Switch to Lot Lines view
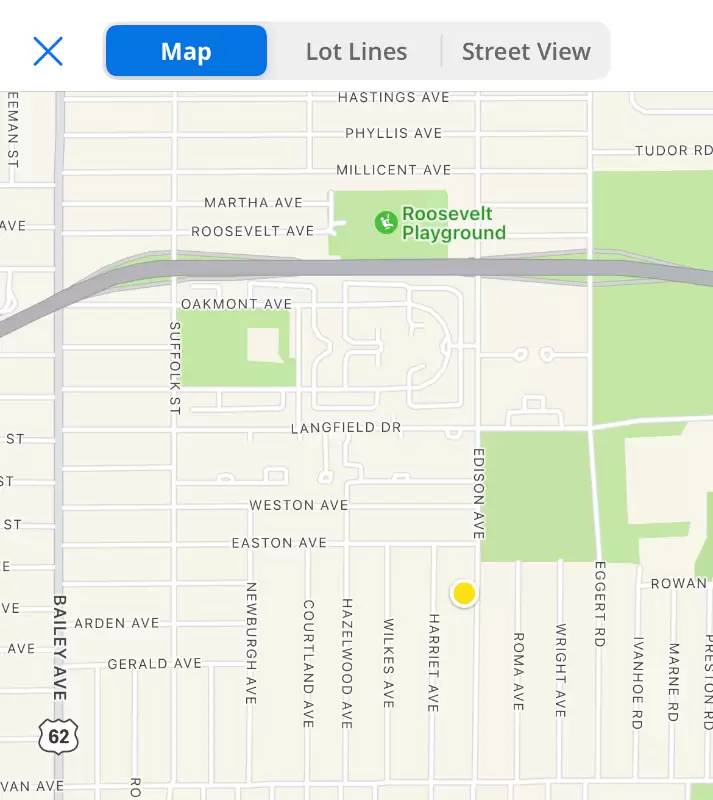Viewport: 713px width, 800px height. [x=356, y=51]
